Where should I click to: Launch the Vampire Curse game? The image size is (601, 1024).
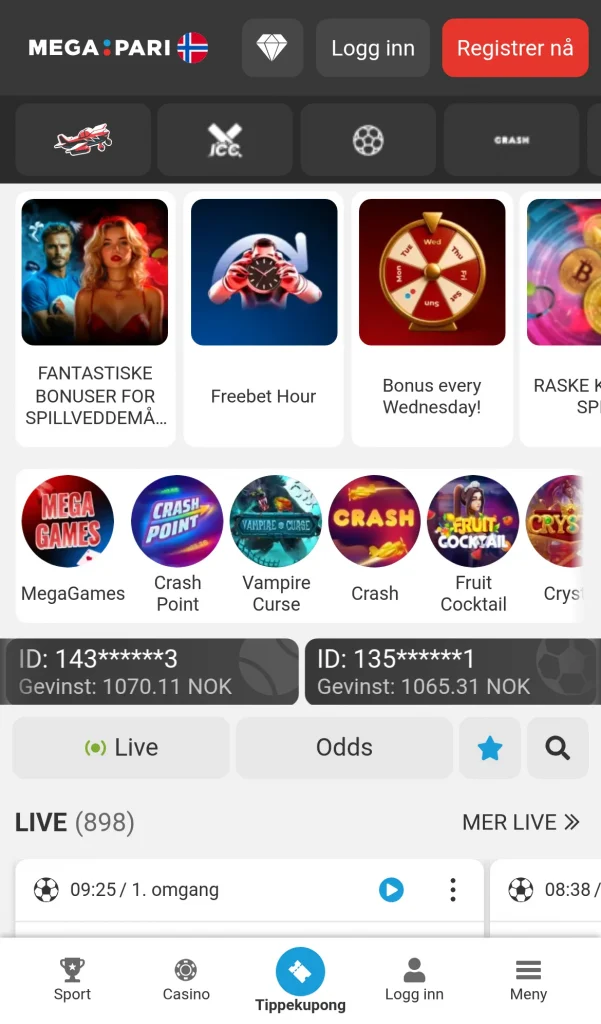pyautogui.click(x=276, y=545)
